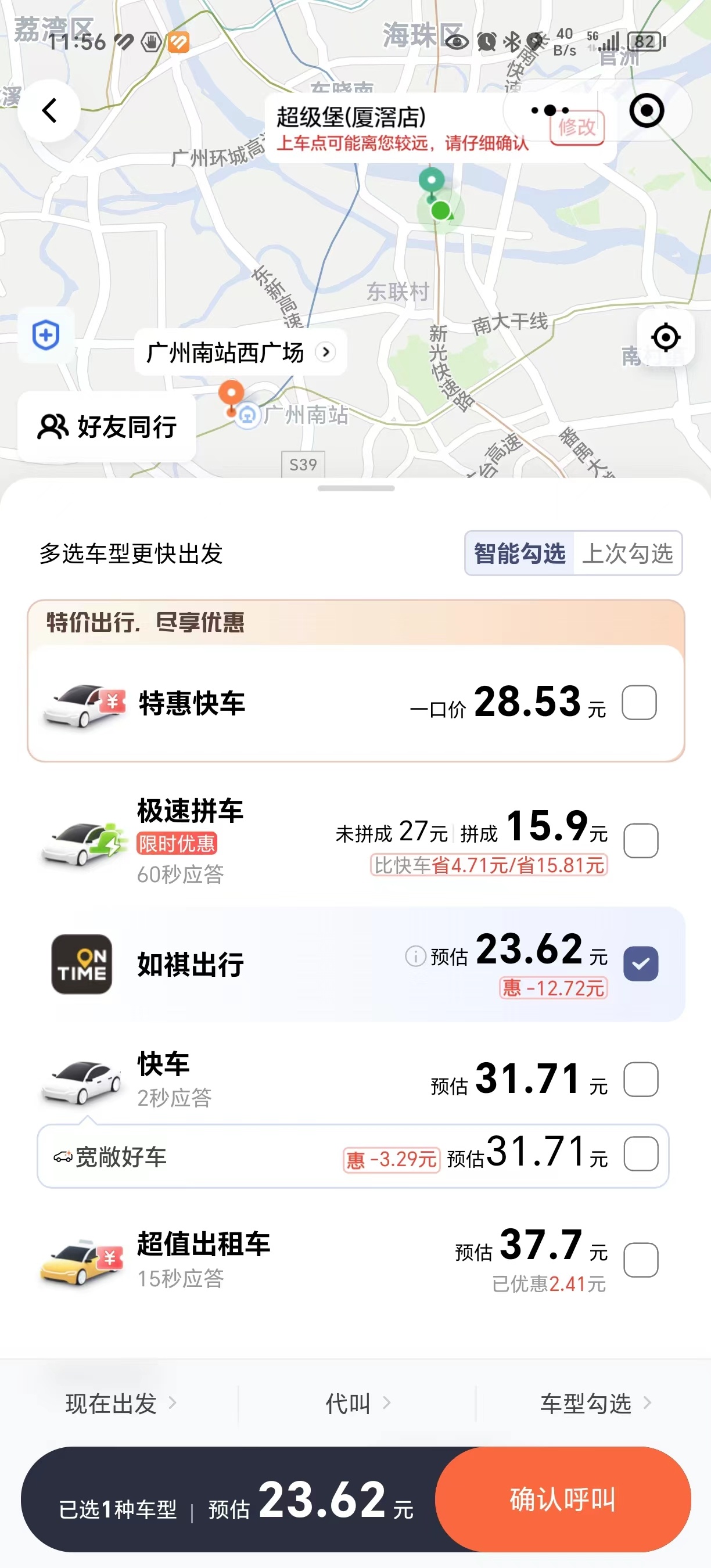711x1568 pixels.
Task: Select the 特惠快车 checkbox
Action: click(x=638, y=703)
